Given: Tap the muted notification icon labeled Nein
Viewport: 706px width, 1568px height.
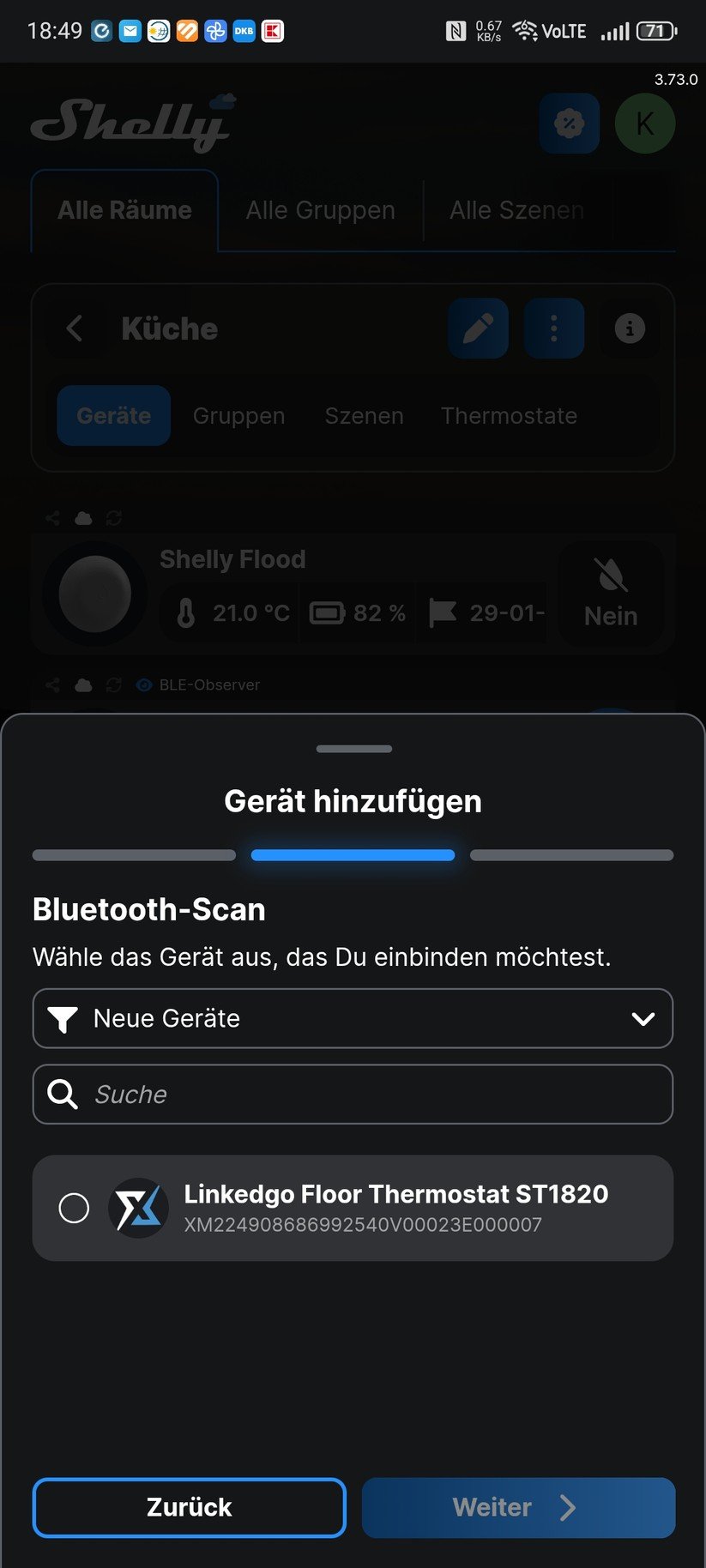Looking at the screenshot, I should tap(610, 594).
